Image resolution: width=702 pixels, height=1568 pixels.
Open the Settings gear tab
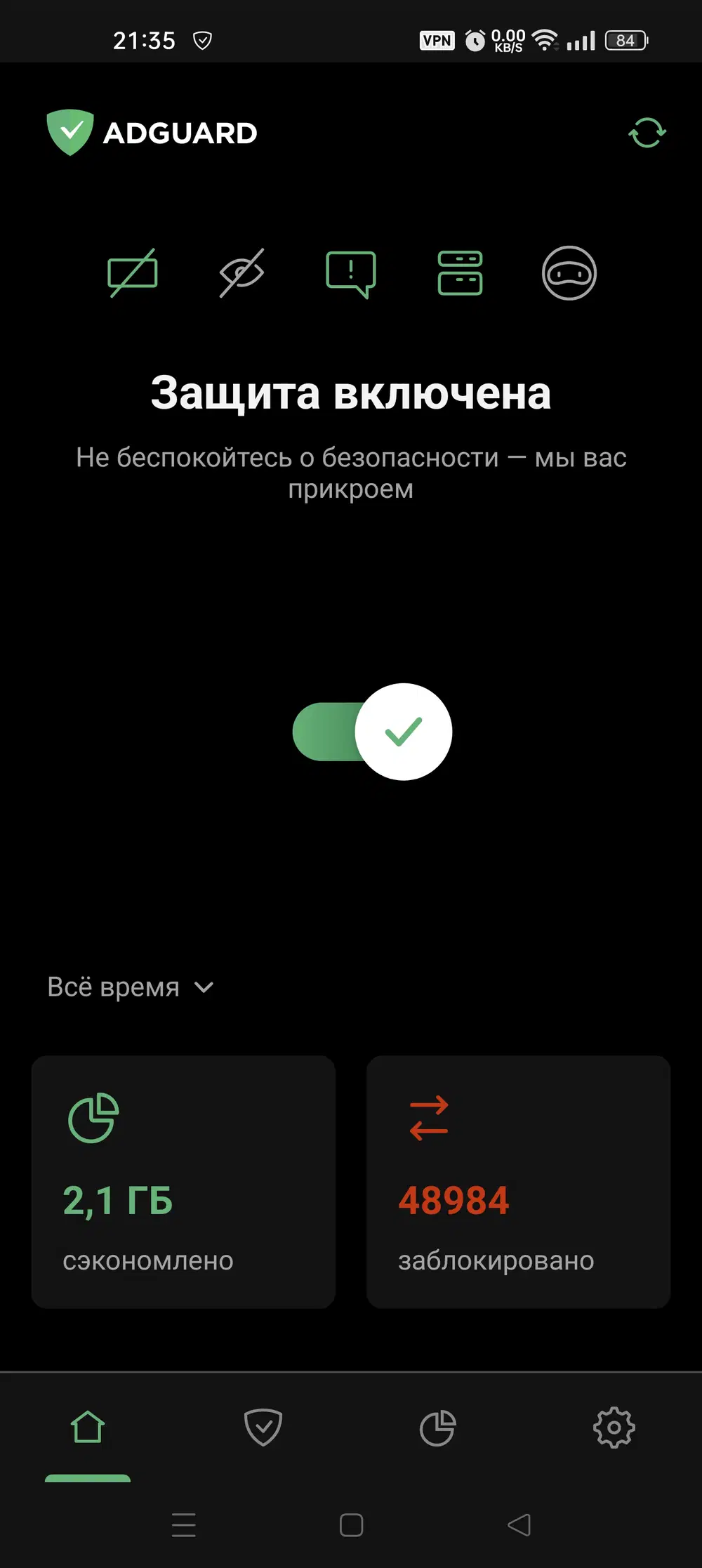[614, 1428]
